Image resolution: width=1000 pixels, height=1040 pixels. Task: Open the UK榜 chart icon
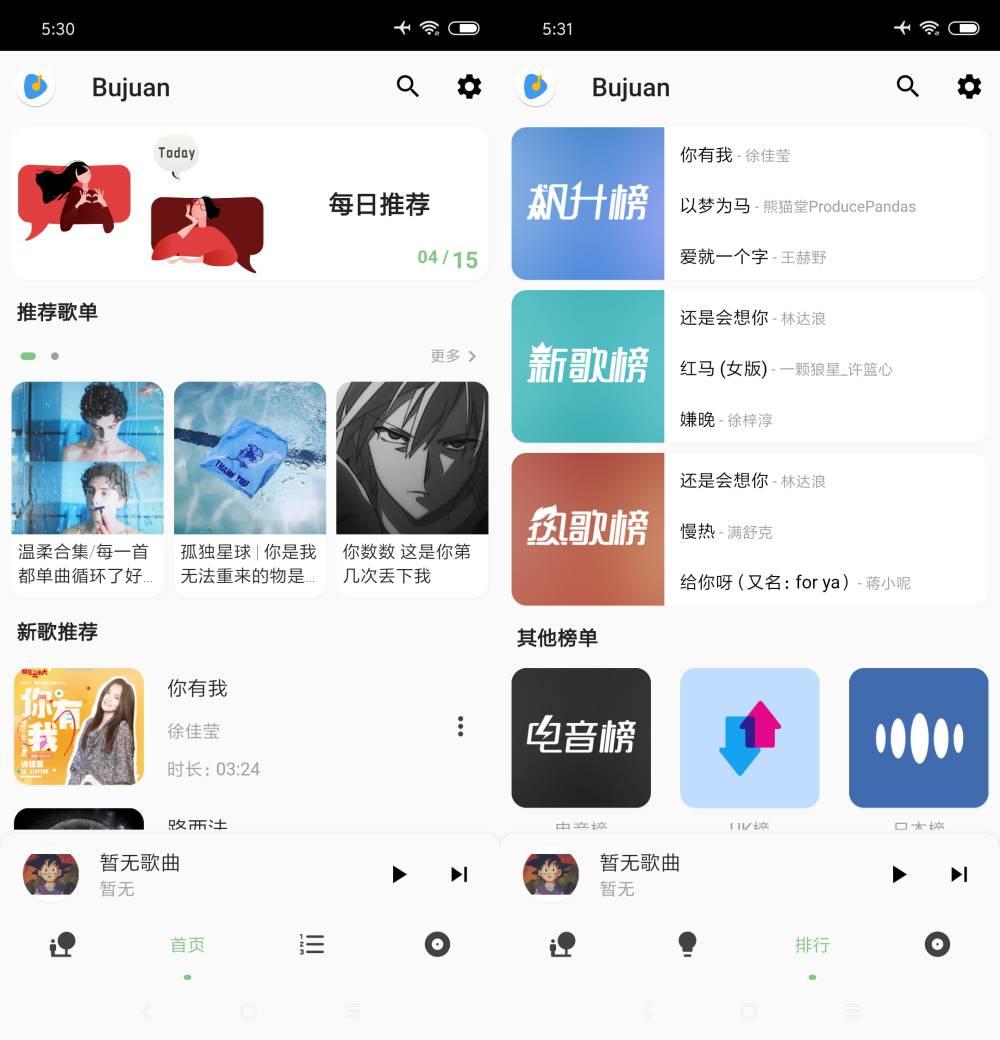[749, 738]
